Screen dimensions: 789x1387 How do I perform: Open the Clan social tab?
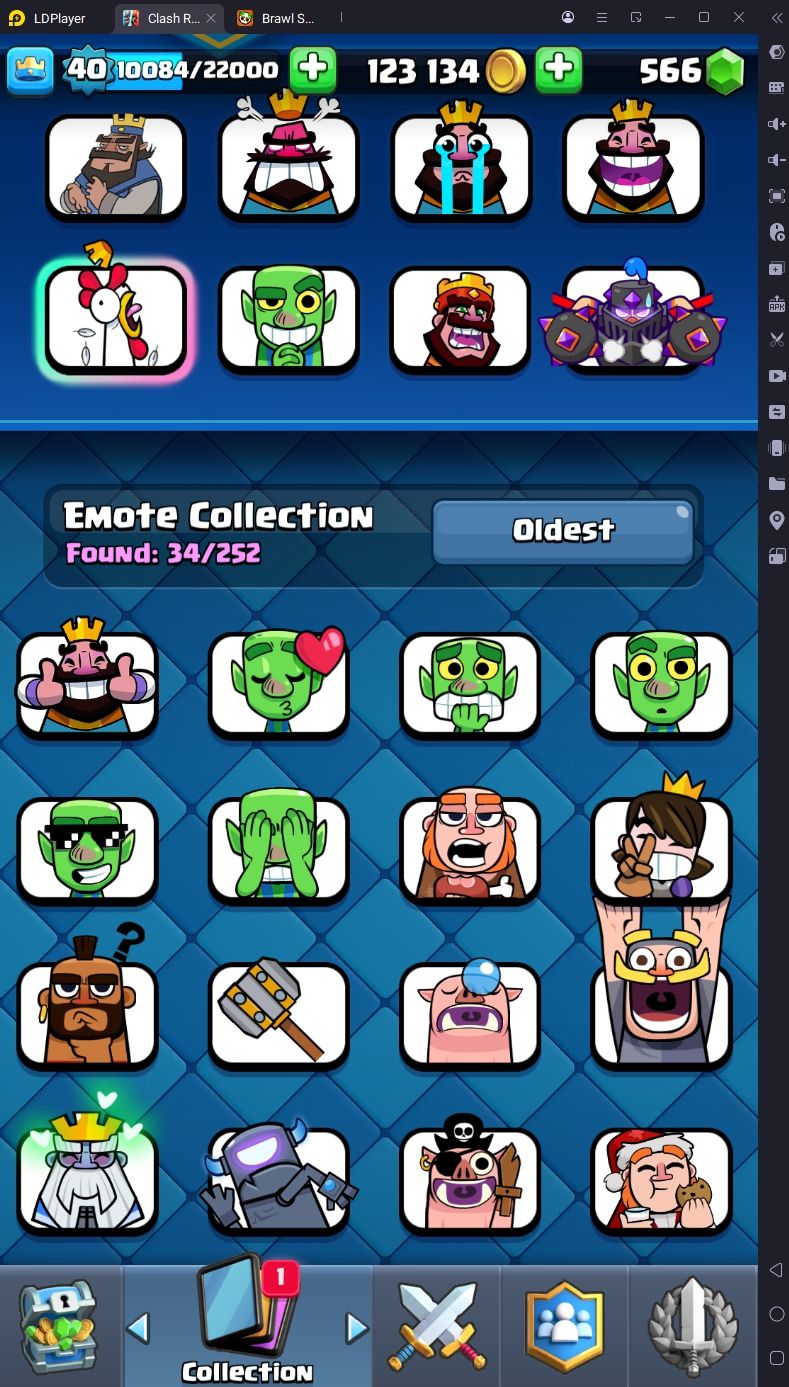tap(565, 1326)
